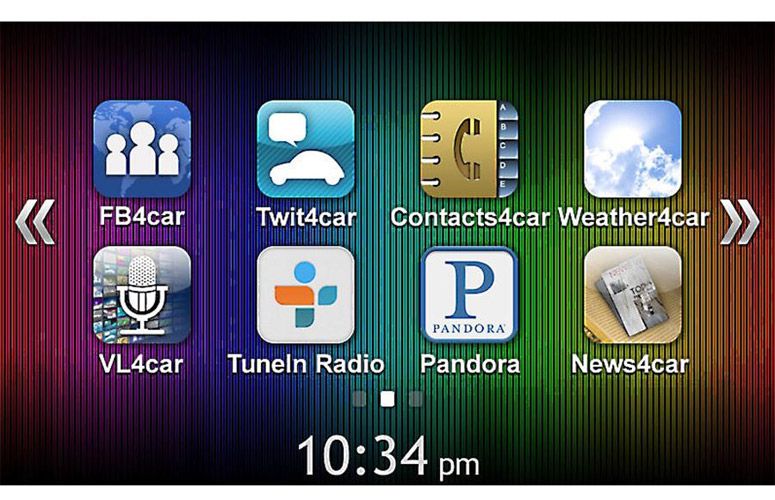Image resolution: width=775 pixels, height=500 pixels.
Task: Go to the next app page arrow
Action: (x=740, y=222)
